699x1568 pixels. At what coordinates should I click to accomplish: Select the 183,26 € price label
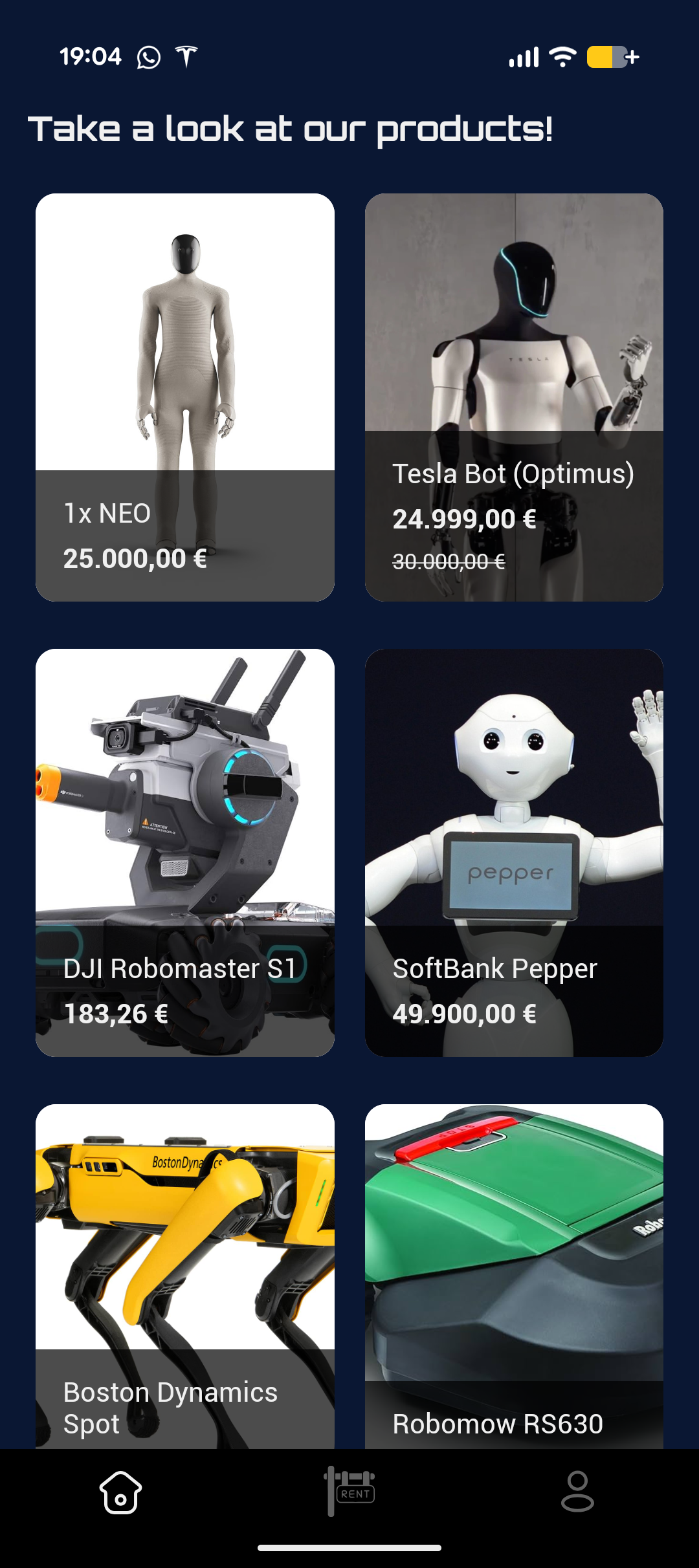click(117, 1014)
